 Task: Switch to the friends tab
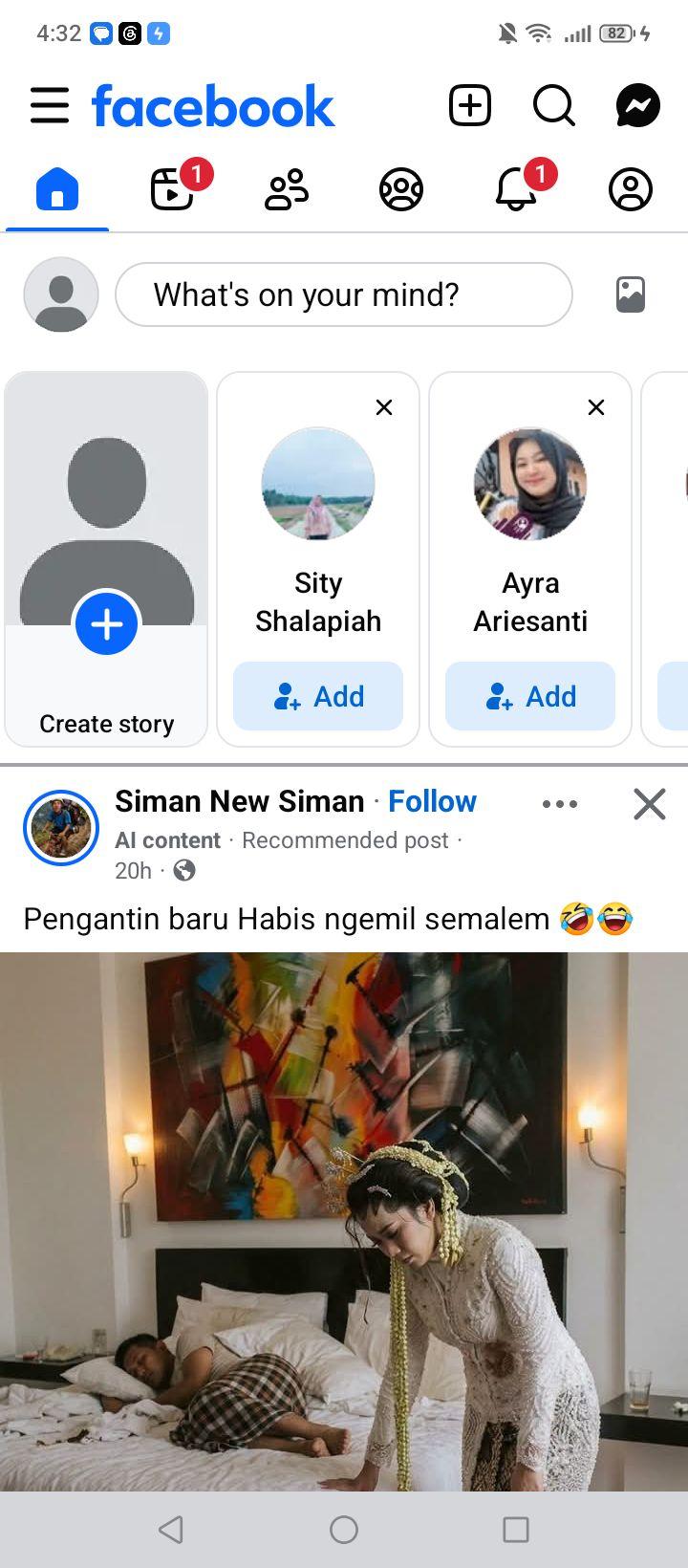click(287, 188)
